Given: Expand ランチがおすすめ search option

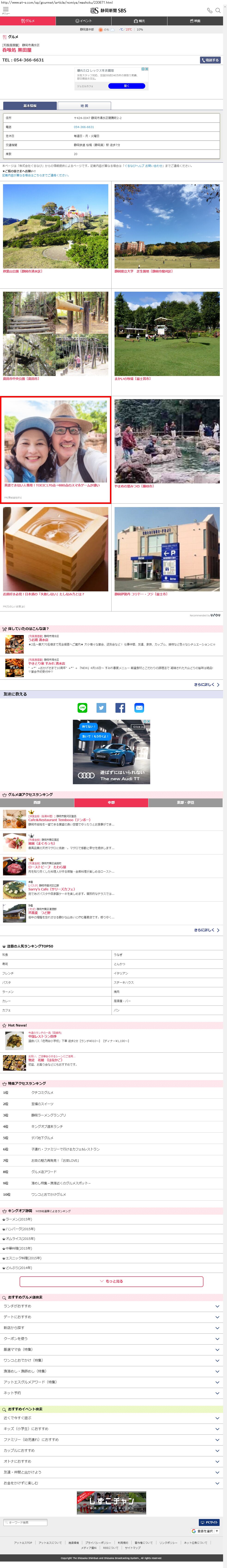Looking at the screenshot, I should click(113, 1306).
